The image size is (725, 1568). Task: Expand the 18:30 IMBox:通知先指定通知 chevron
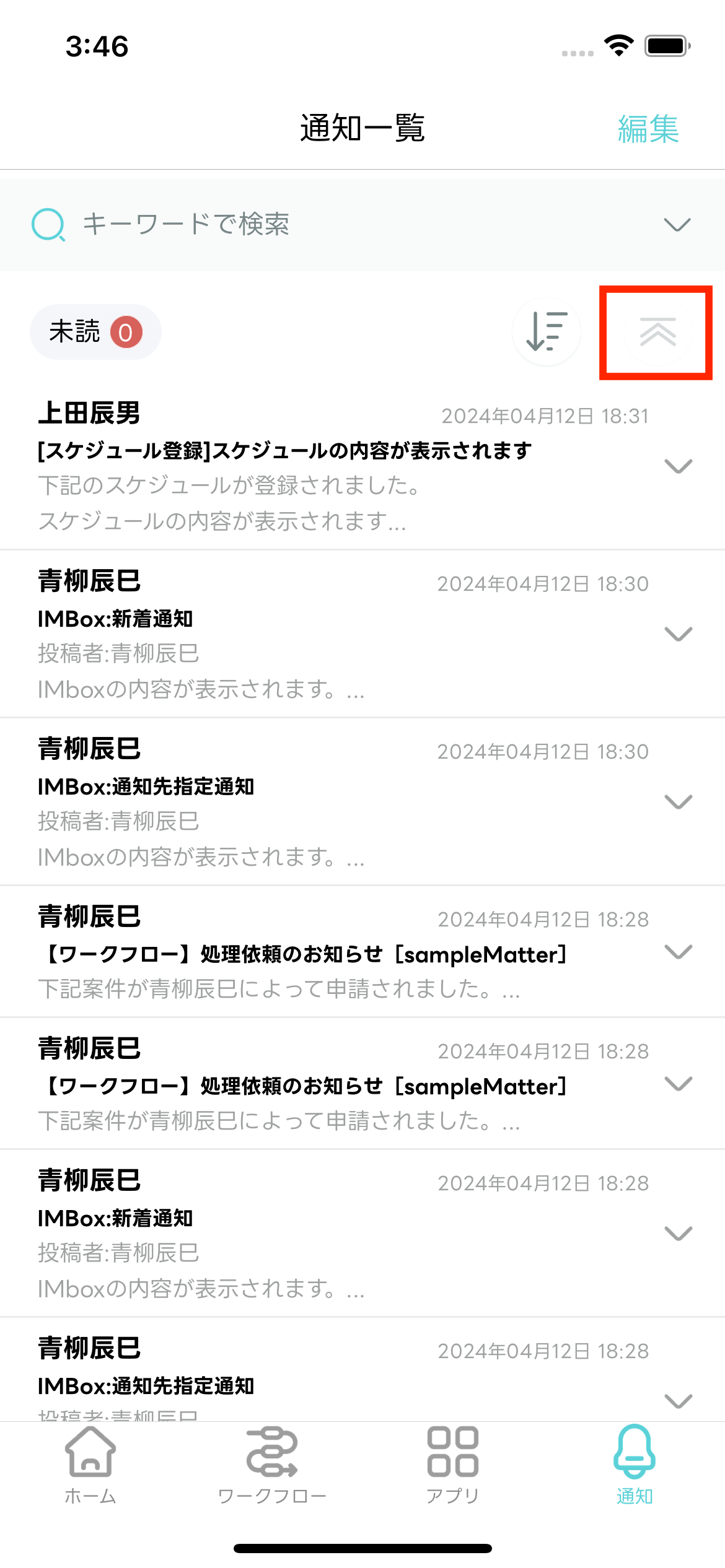pos(678,802)
